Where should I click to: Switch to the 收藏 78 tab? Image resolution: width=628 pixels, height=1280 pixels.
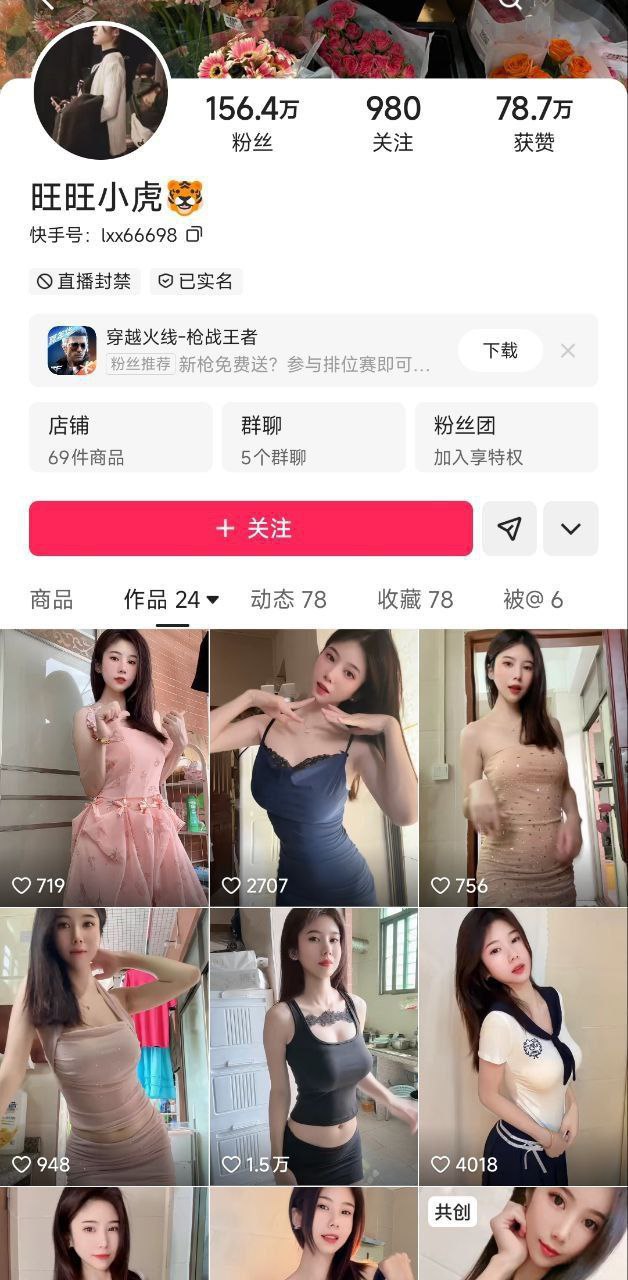415,599
